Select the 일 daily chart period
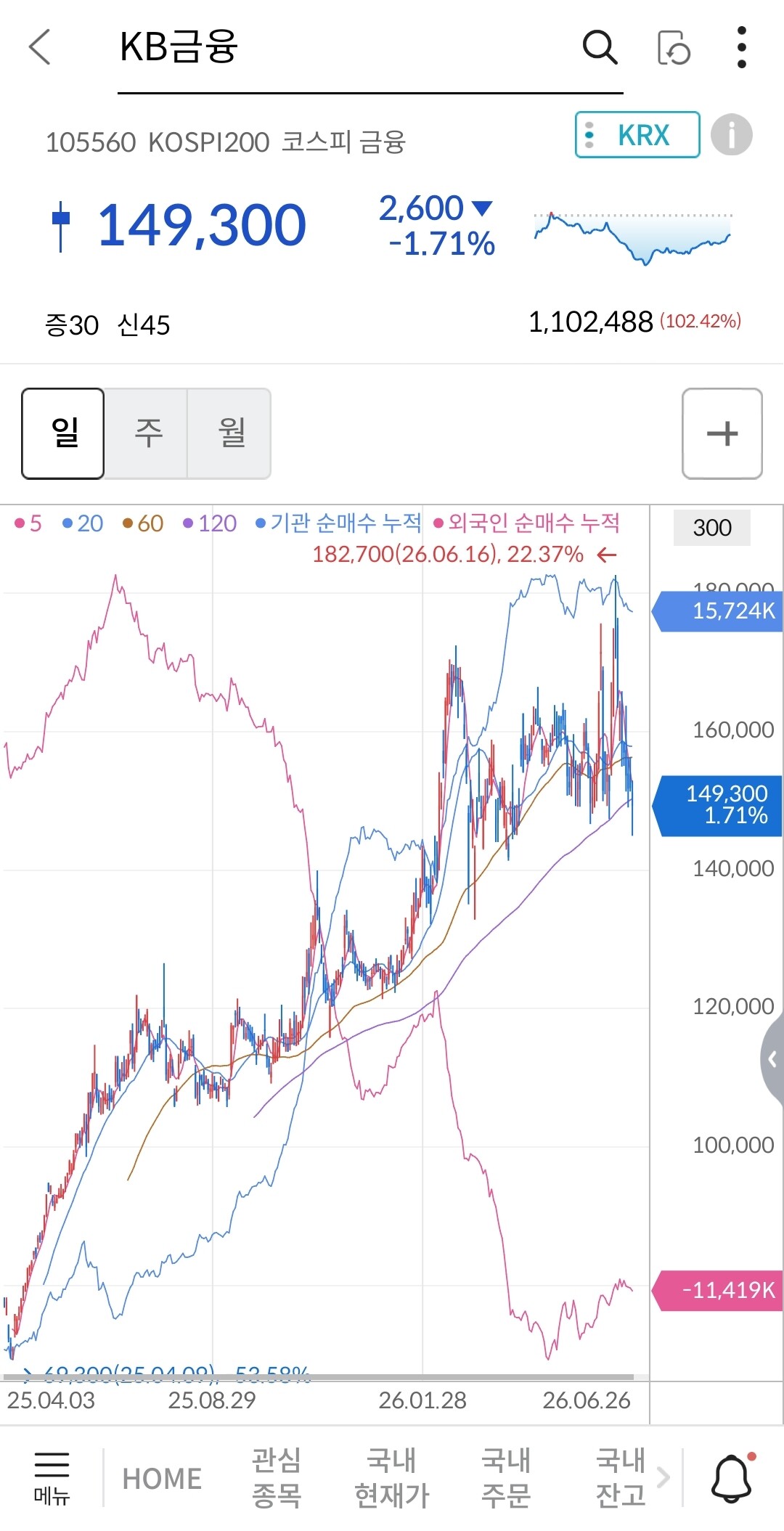784x1531 pixels. click(63, 433)
